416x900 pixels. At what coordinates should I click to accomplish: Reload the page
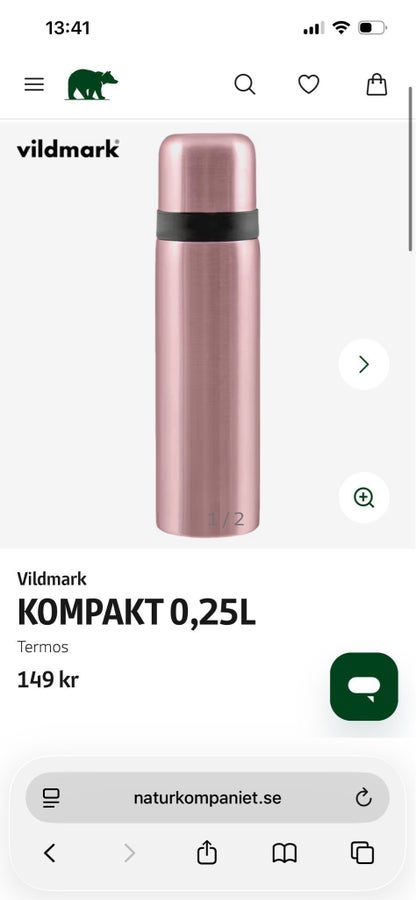pos(364,798)
